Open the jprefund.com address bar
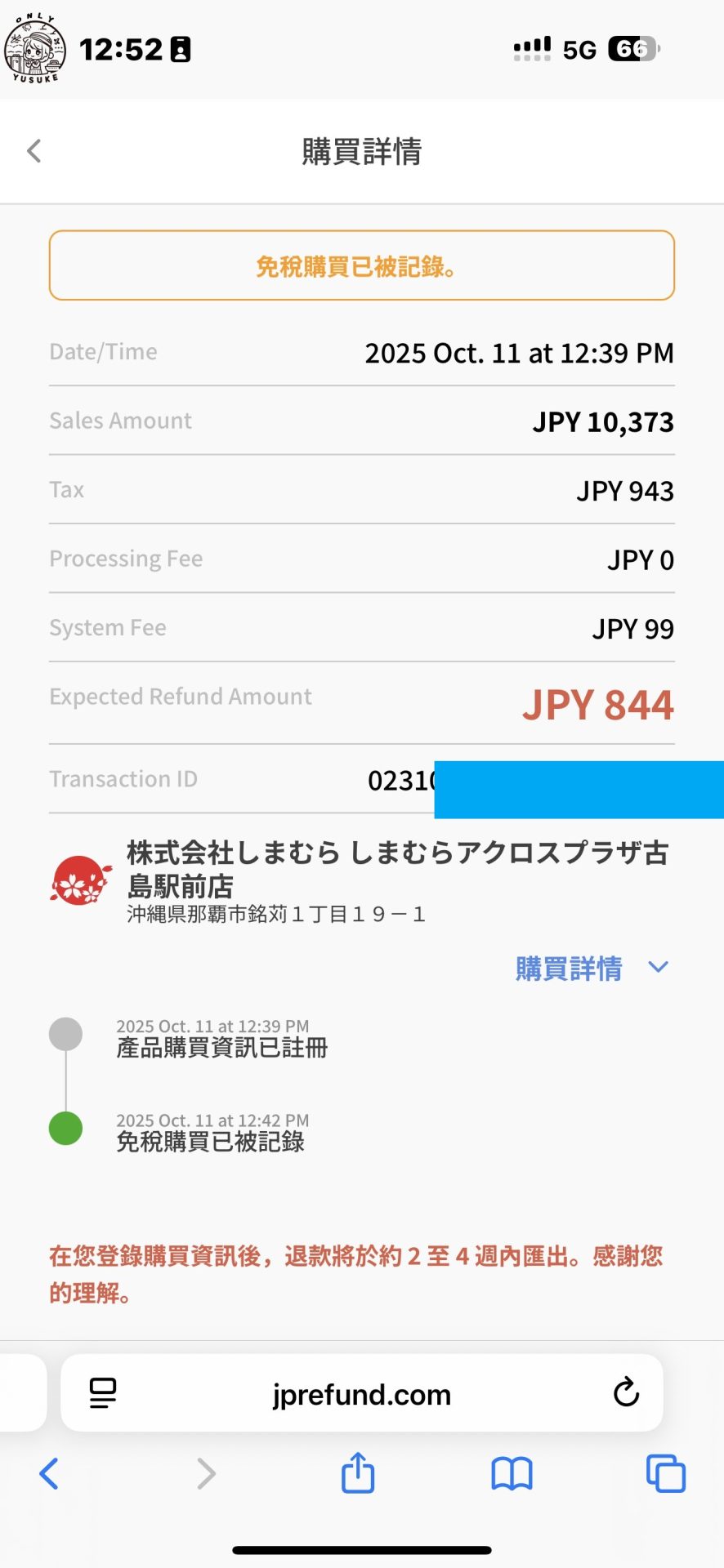The image size is (724, 1568). [x=360, y=1394]
